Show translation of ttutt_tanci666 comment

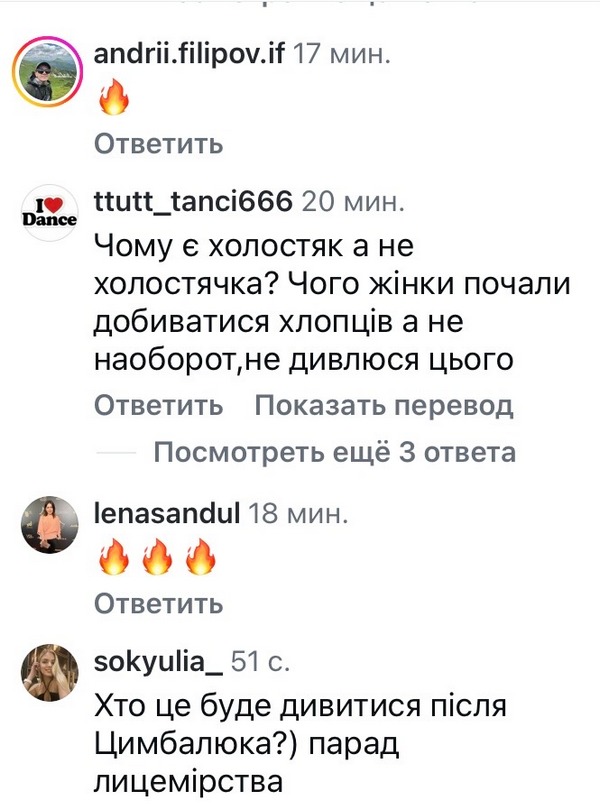pos(383,406)
